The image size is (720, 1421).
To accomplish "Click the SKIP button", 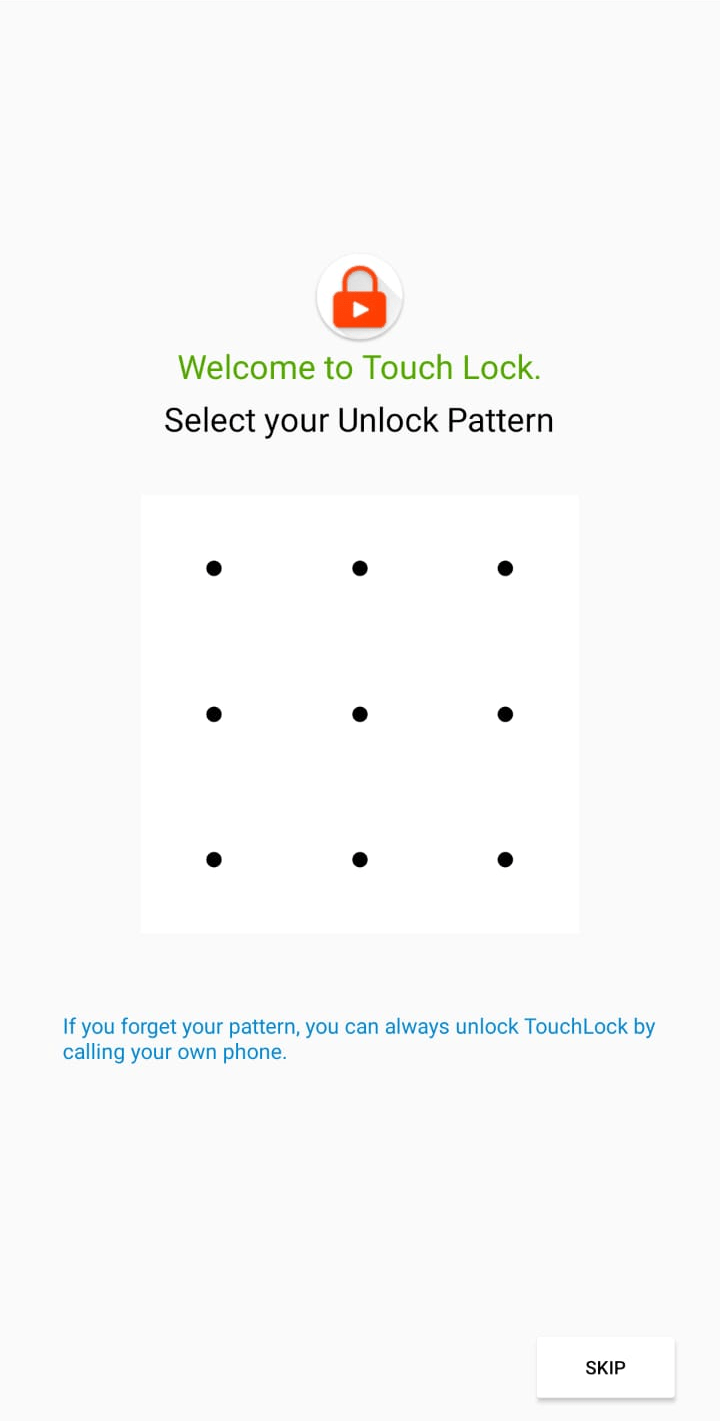I will click(x=605, y=1367).
